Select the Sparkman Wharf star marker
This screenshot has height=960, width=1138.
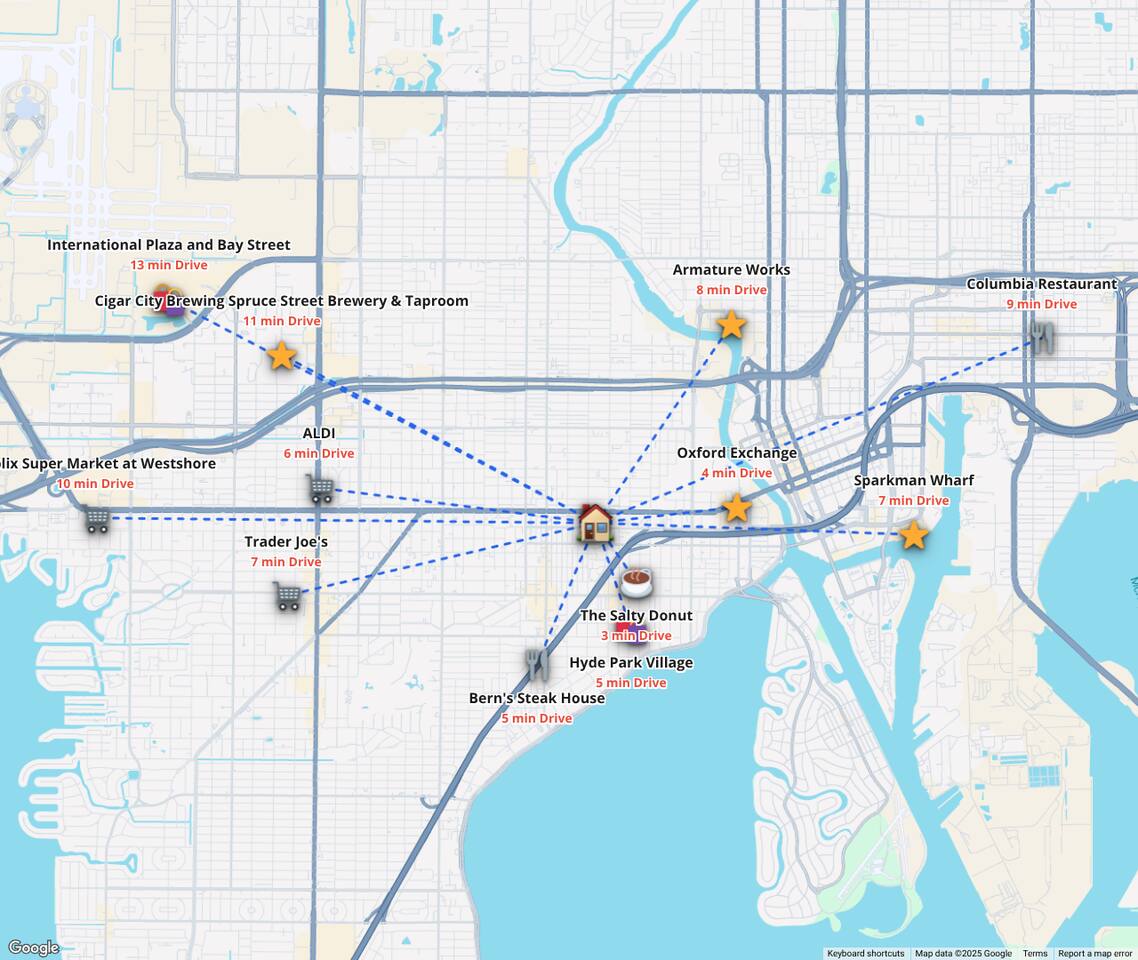pyautogui.click(x=913, y=535)
